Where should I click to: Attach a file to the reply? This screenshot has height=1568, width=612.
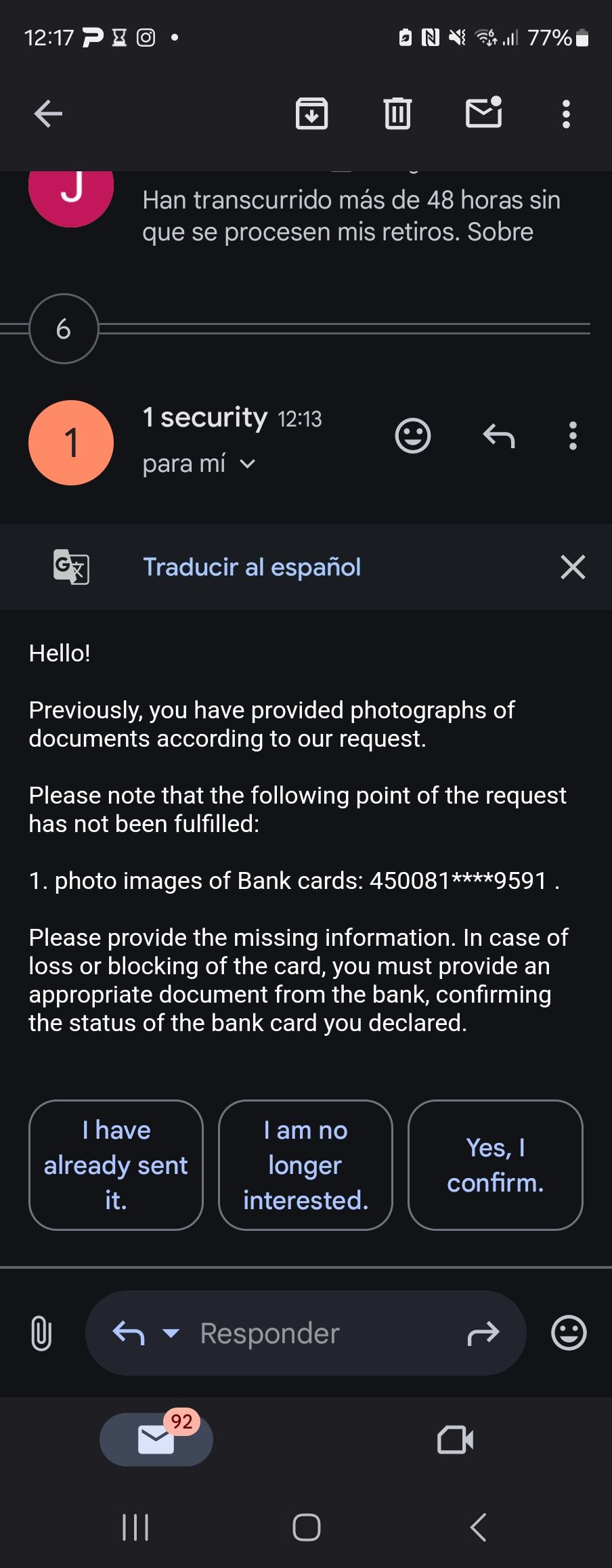click(41, 1333)
